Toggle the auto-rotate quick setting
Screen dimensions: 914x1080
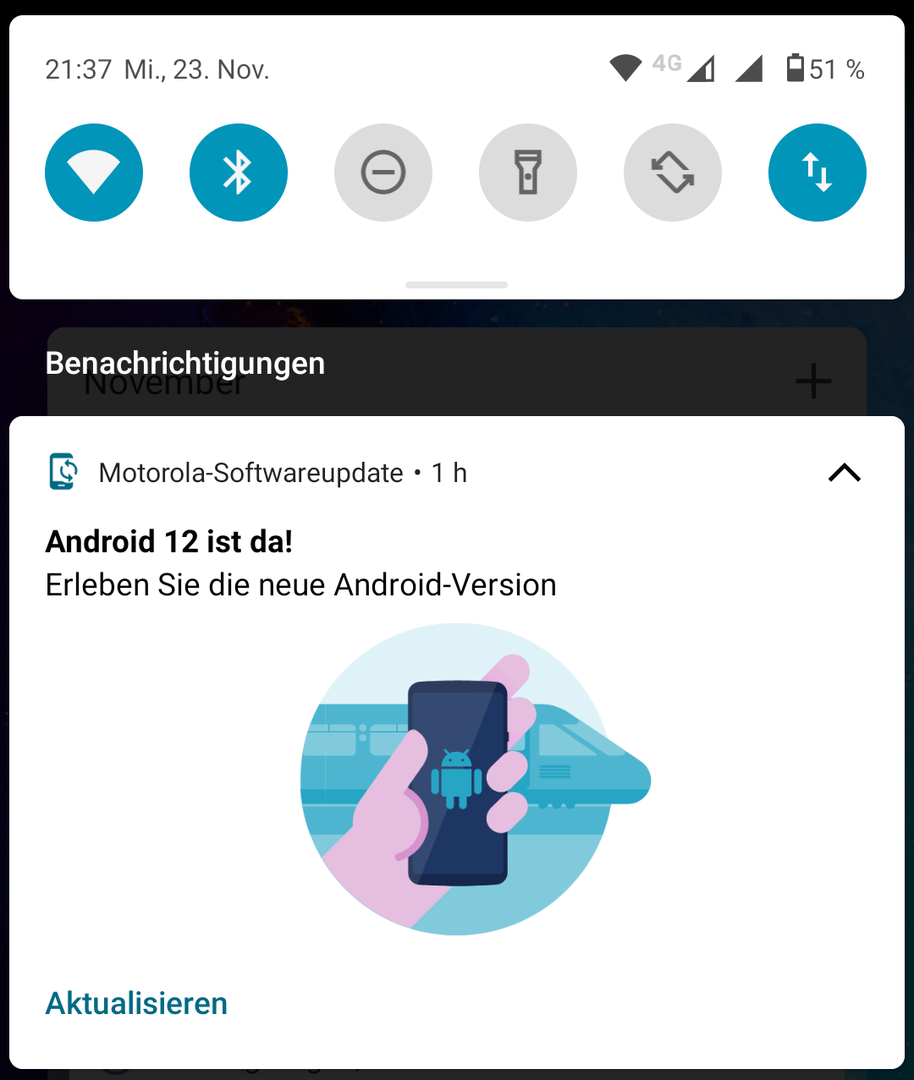pyautogui.click(x=672, y=173)
